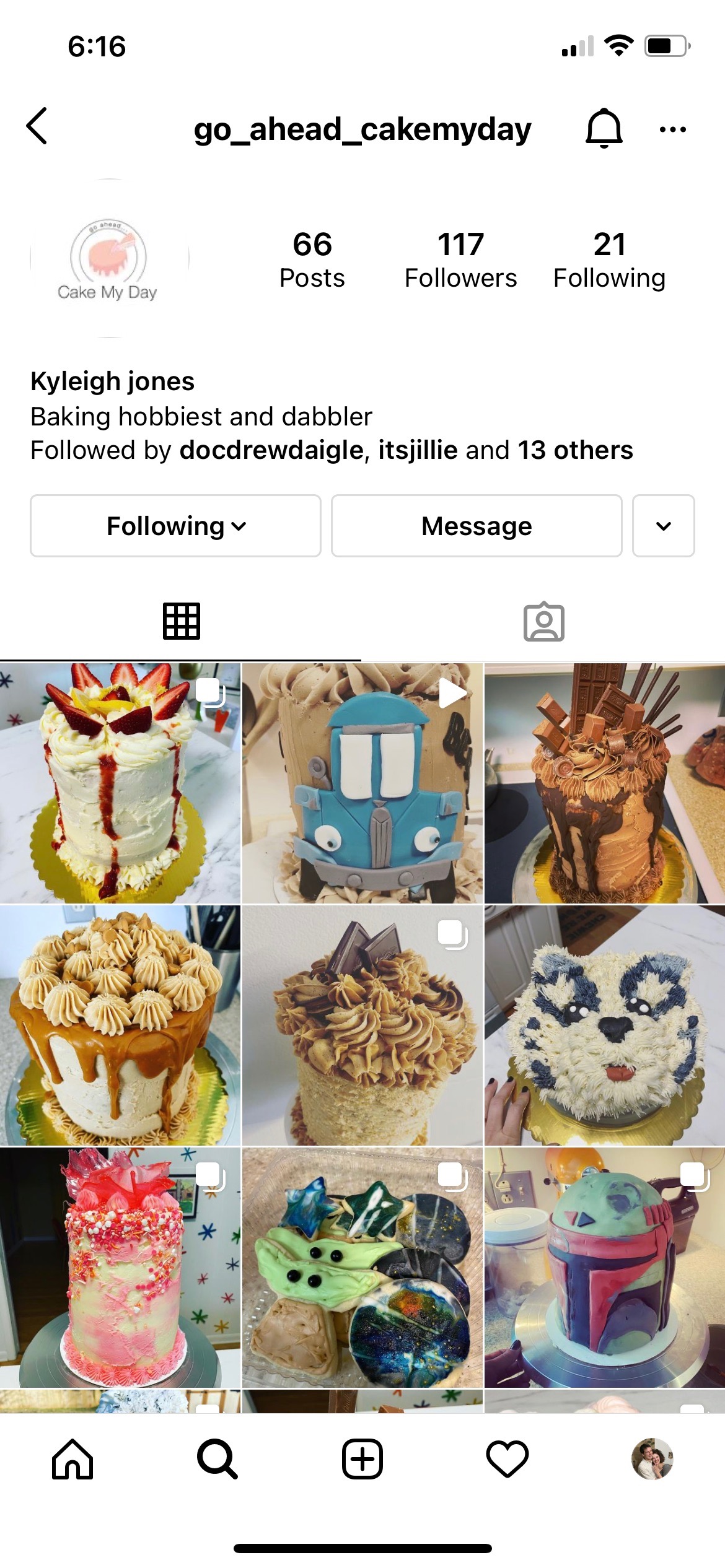
Task: View the 117 Followers list
Action: (x=460, y=259)
